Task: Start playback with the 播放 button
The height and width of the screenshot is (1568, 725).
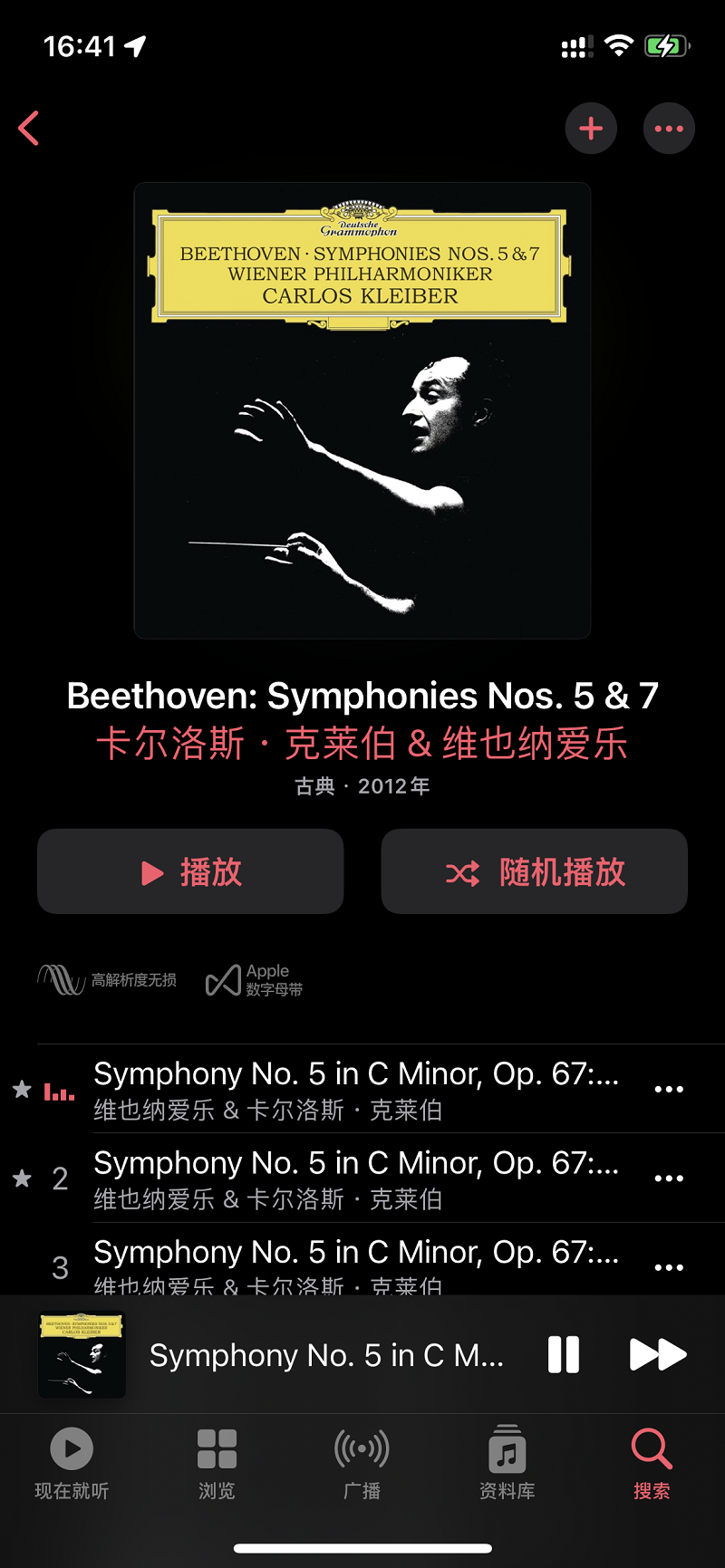Action: tap(190, 871)
